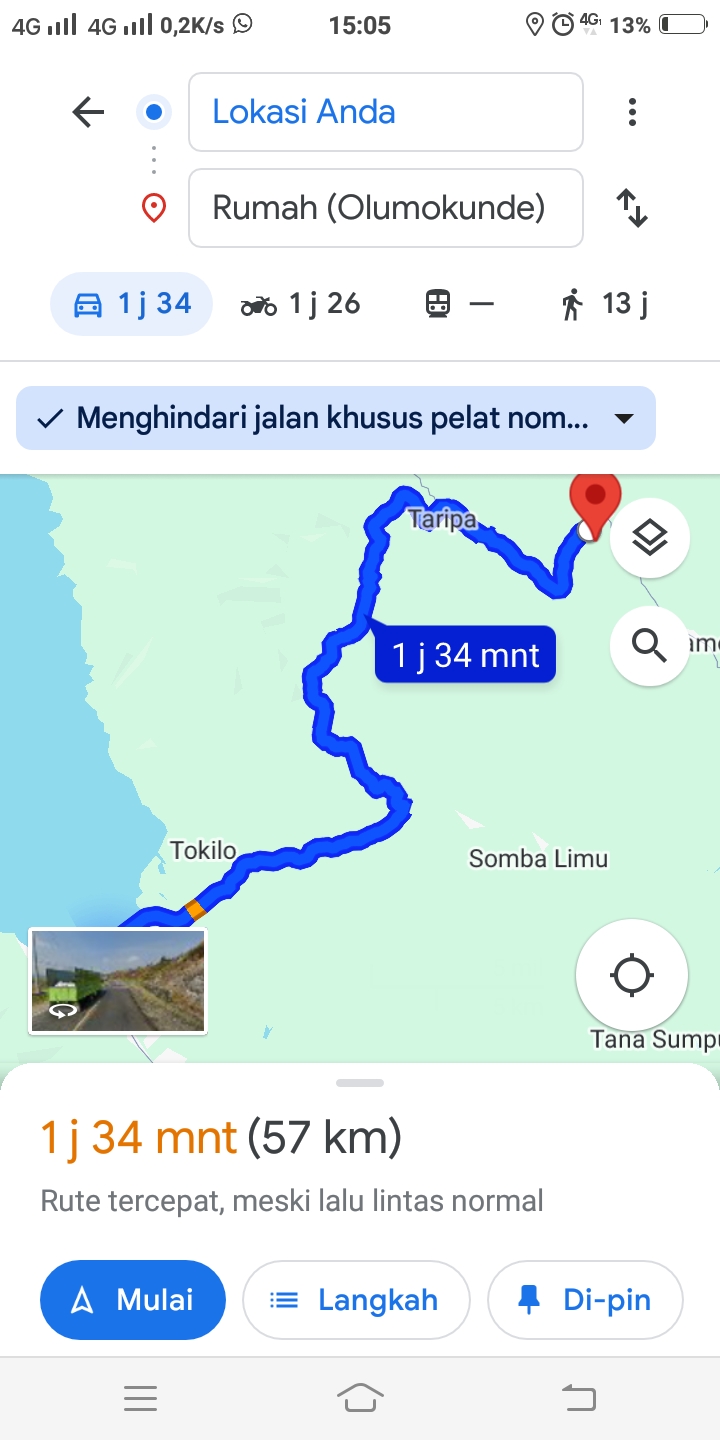
Task: Center map on my location
Action: (632, 976)
